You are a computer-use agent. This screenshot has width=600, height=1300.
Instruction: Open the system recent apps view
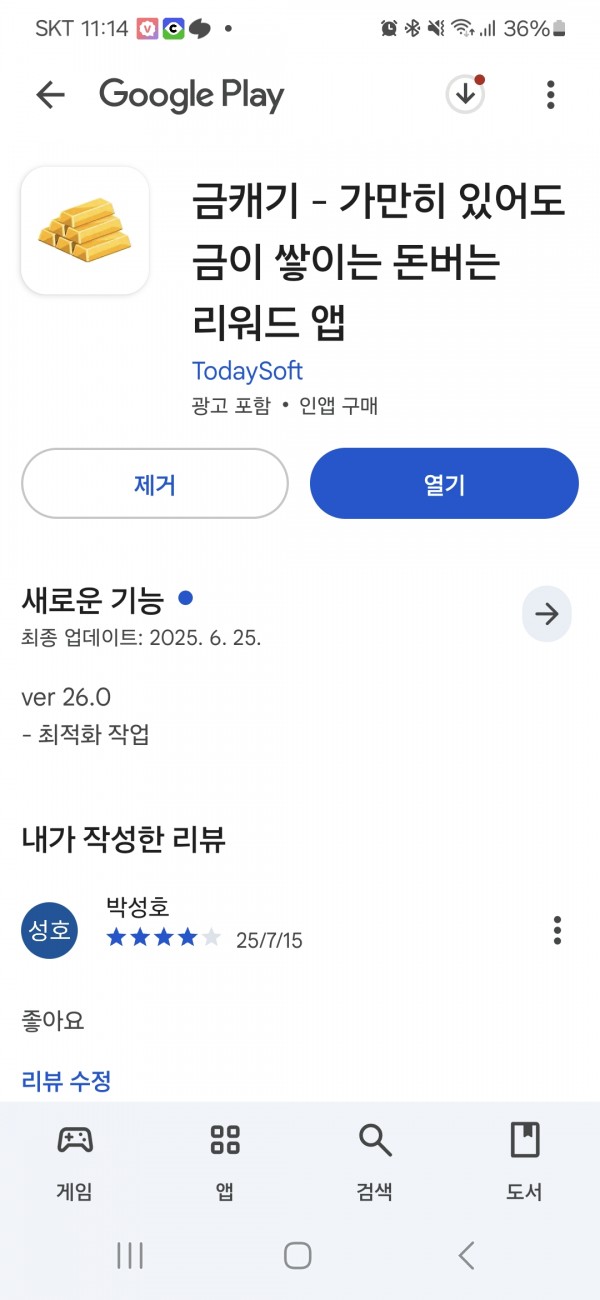pyautogui.click(x=130, y=1255)
